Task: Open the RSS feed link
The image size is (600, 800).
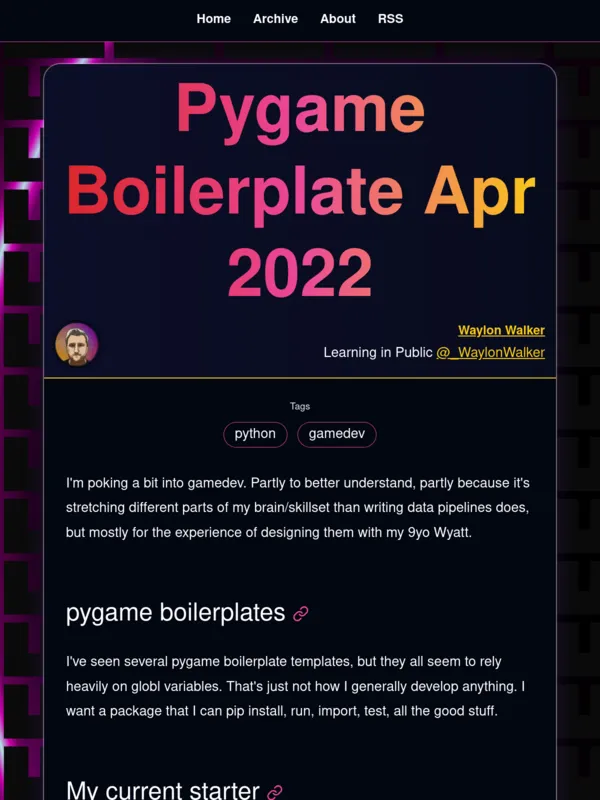Action: (x=390, y=19)
